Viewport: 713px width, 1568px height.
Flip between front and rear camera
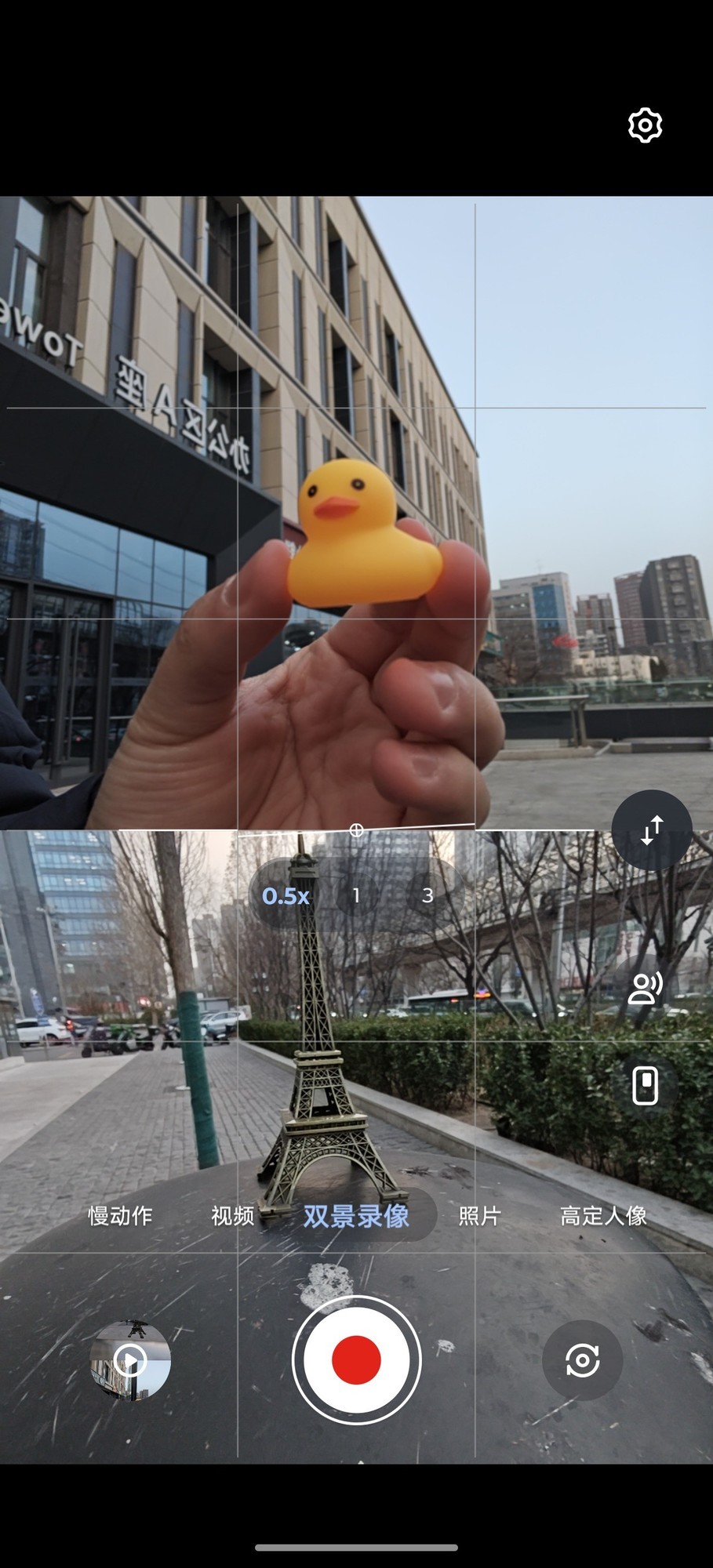[x=582, y=1360]
